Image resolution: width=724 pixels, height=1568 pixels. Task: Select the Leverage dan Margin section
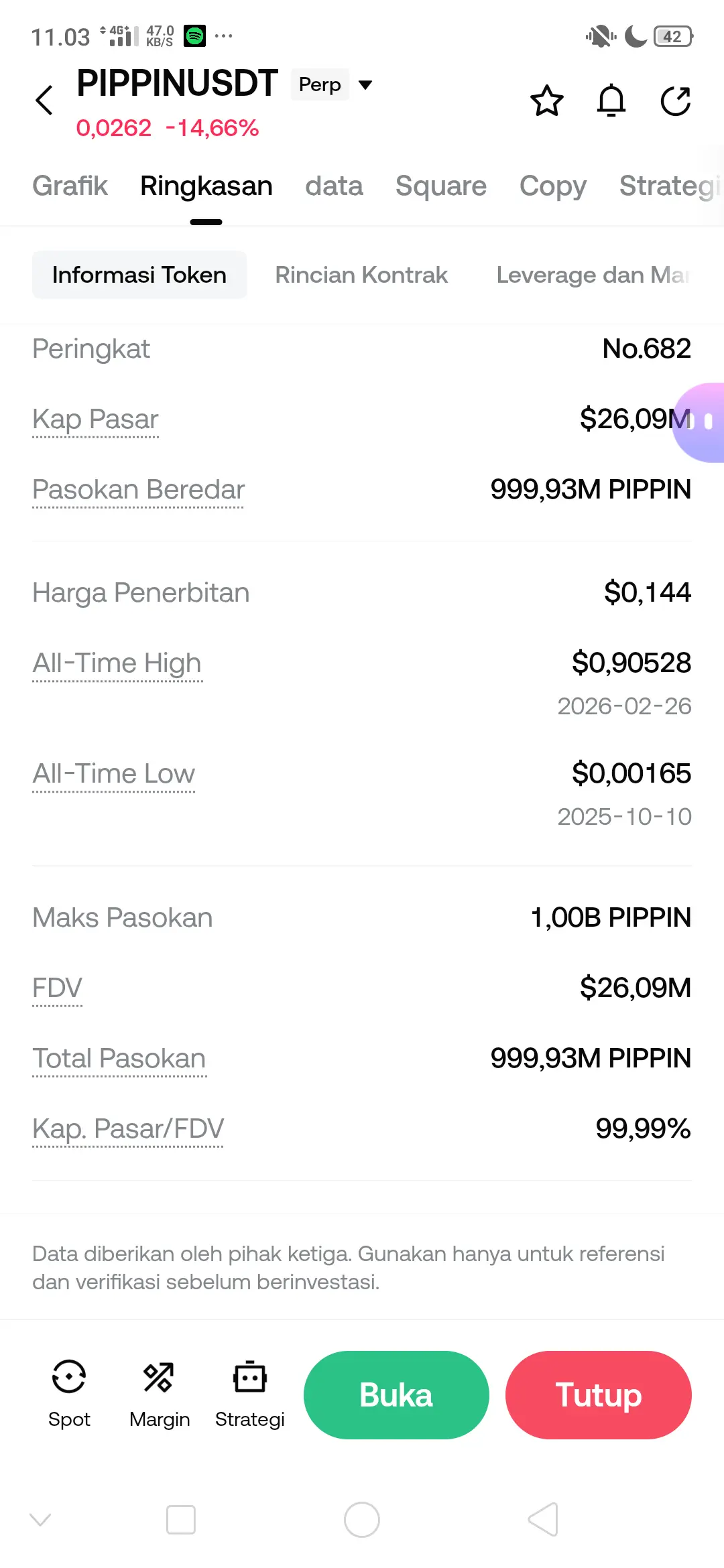tap(593, 275)
